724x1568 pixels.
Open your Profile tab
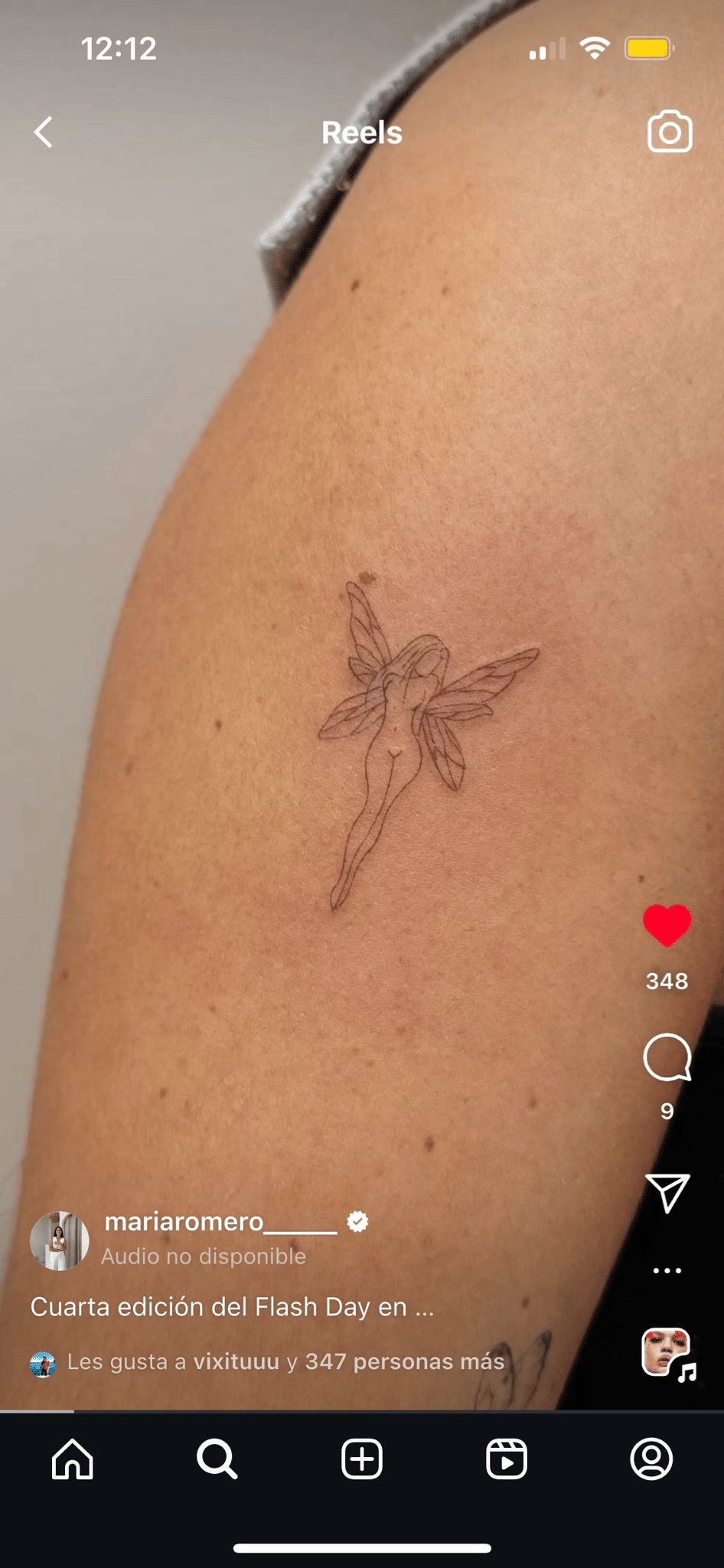click(651, 1459)
